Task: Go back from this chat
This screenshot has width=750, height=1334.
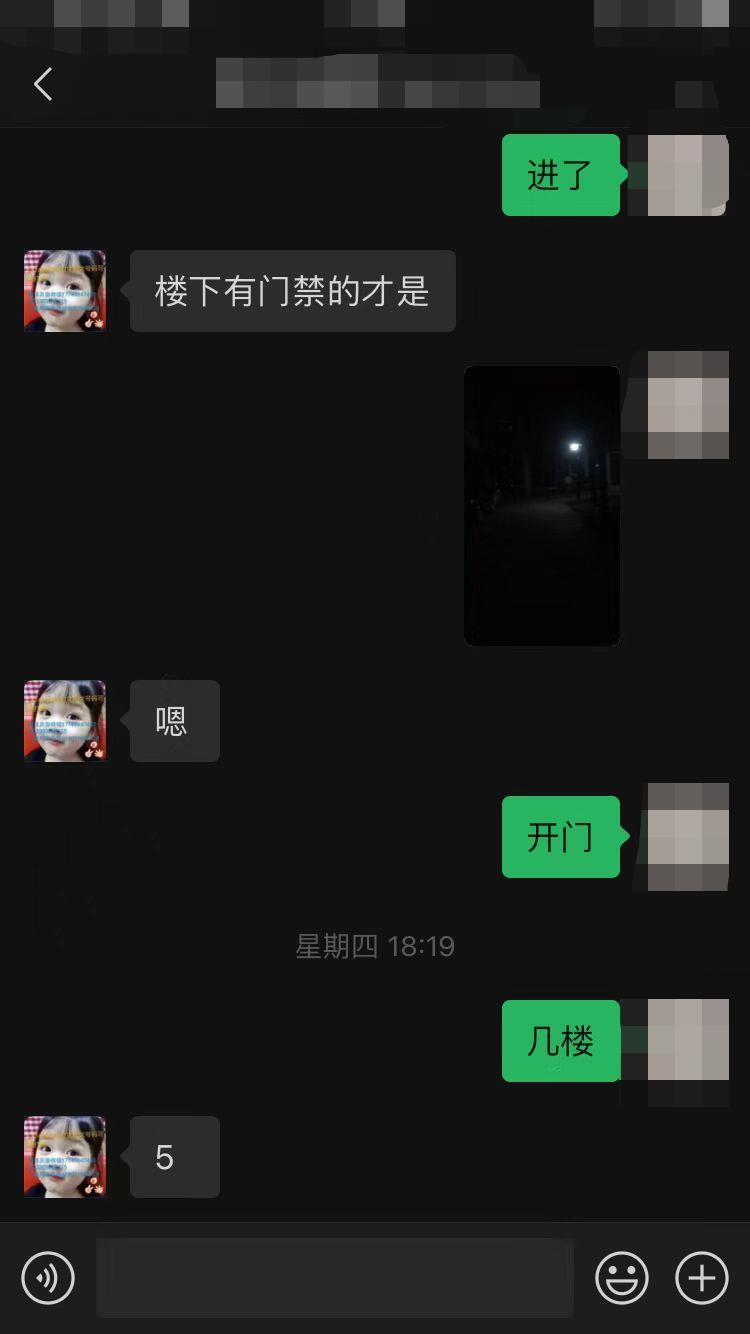Action: point(43,85)
